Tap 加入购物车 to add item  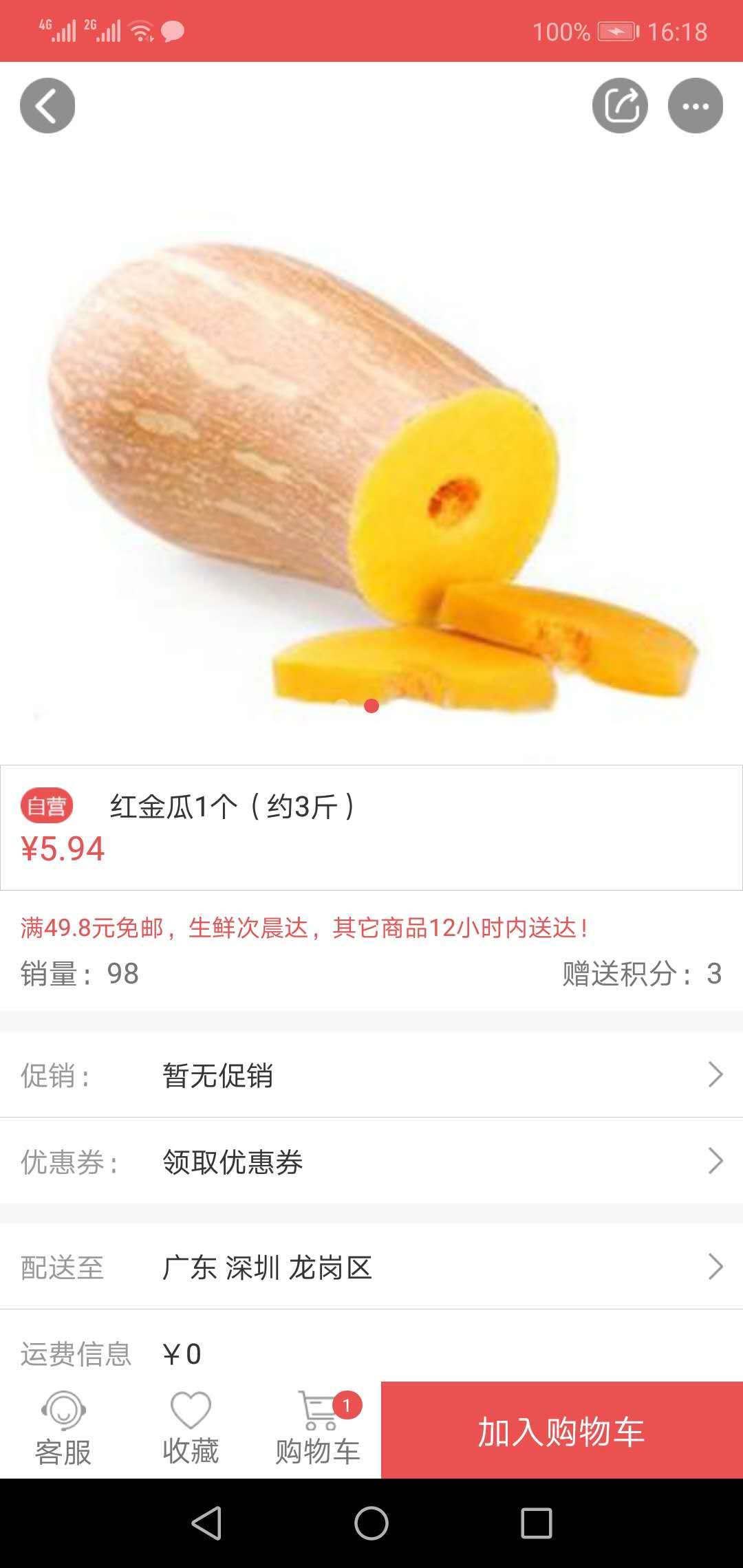(x=561, y=1430)
